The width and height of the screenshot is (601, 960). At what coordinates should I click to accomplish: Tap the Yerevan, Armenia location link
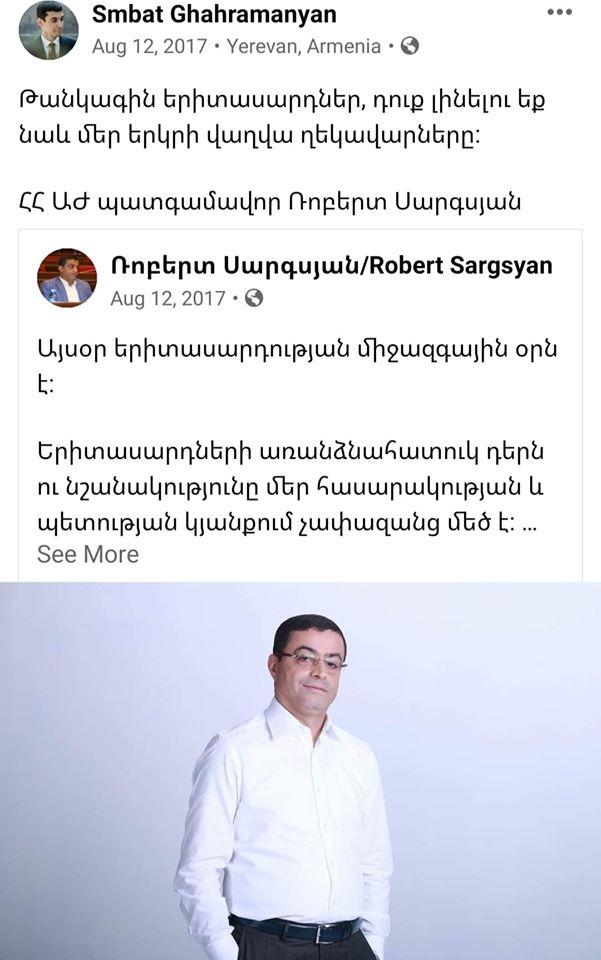coord(304,46)
